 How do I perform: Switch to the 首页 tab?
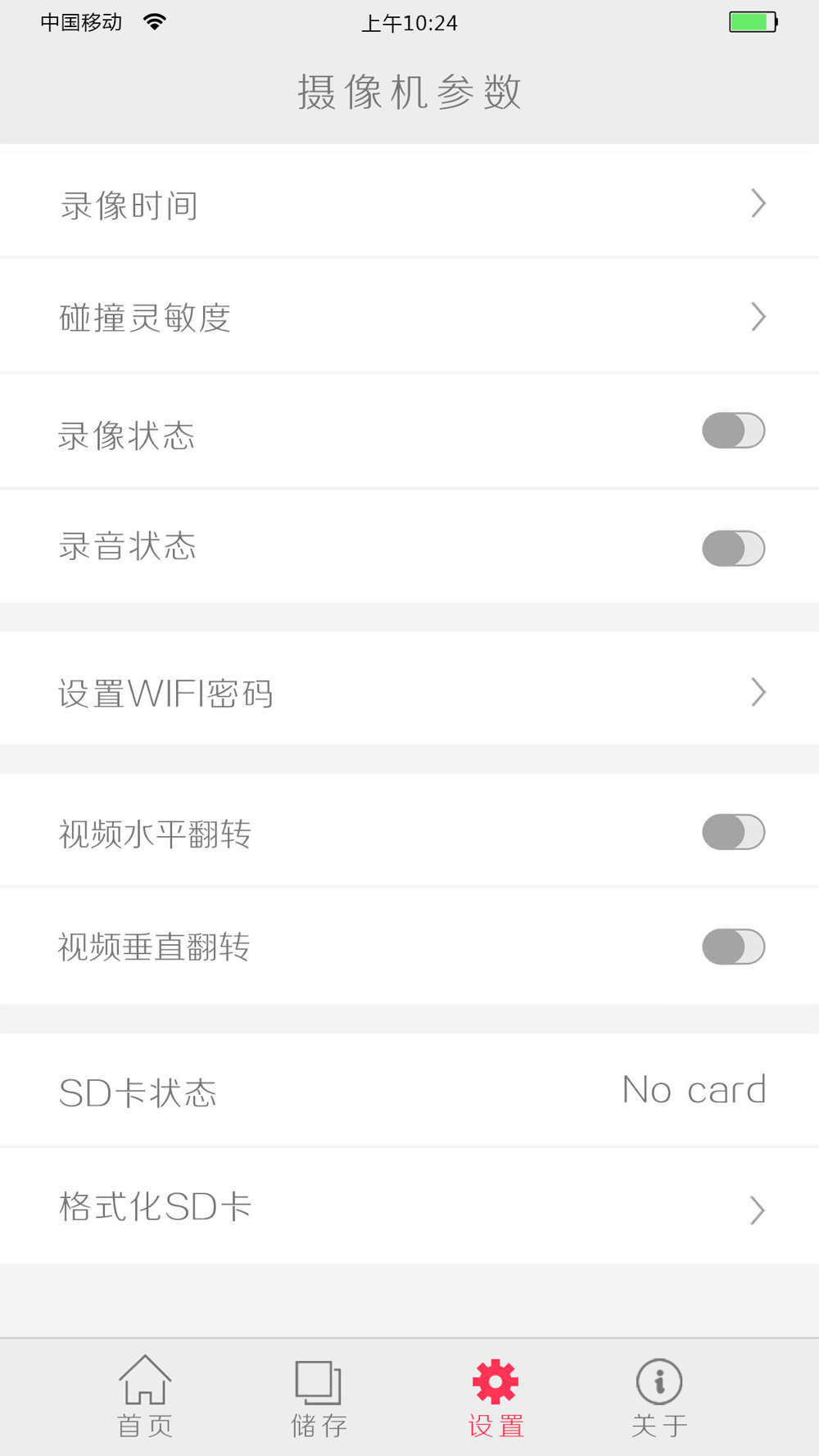145,1396
